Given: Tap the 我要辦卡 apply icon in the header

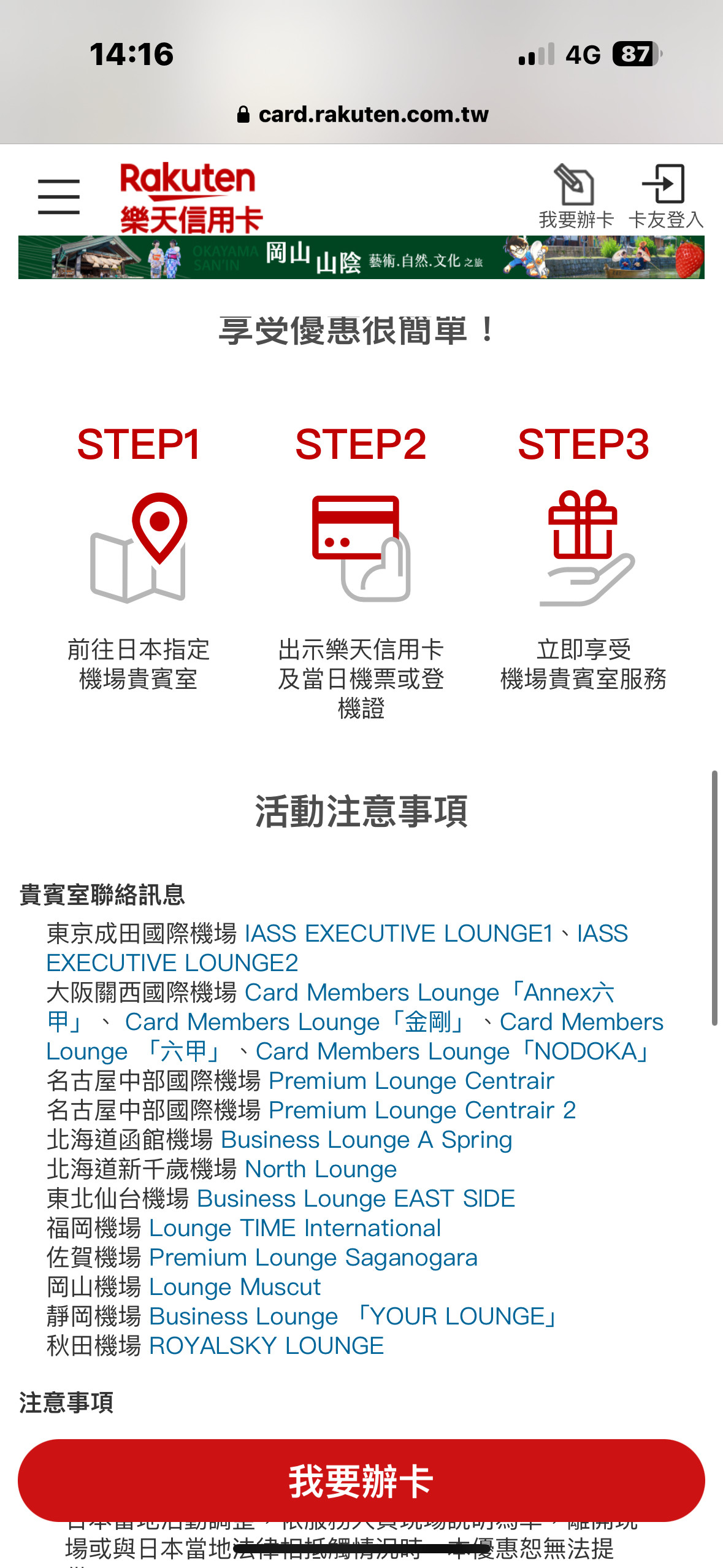Looking at the screenshot, I should 576,196.
